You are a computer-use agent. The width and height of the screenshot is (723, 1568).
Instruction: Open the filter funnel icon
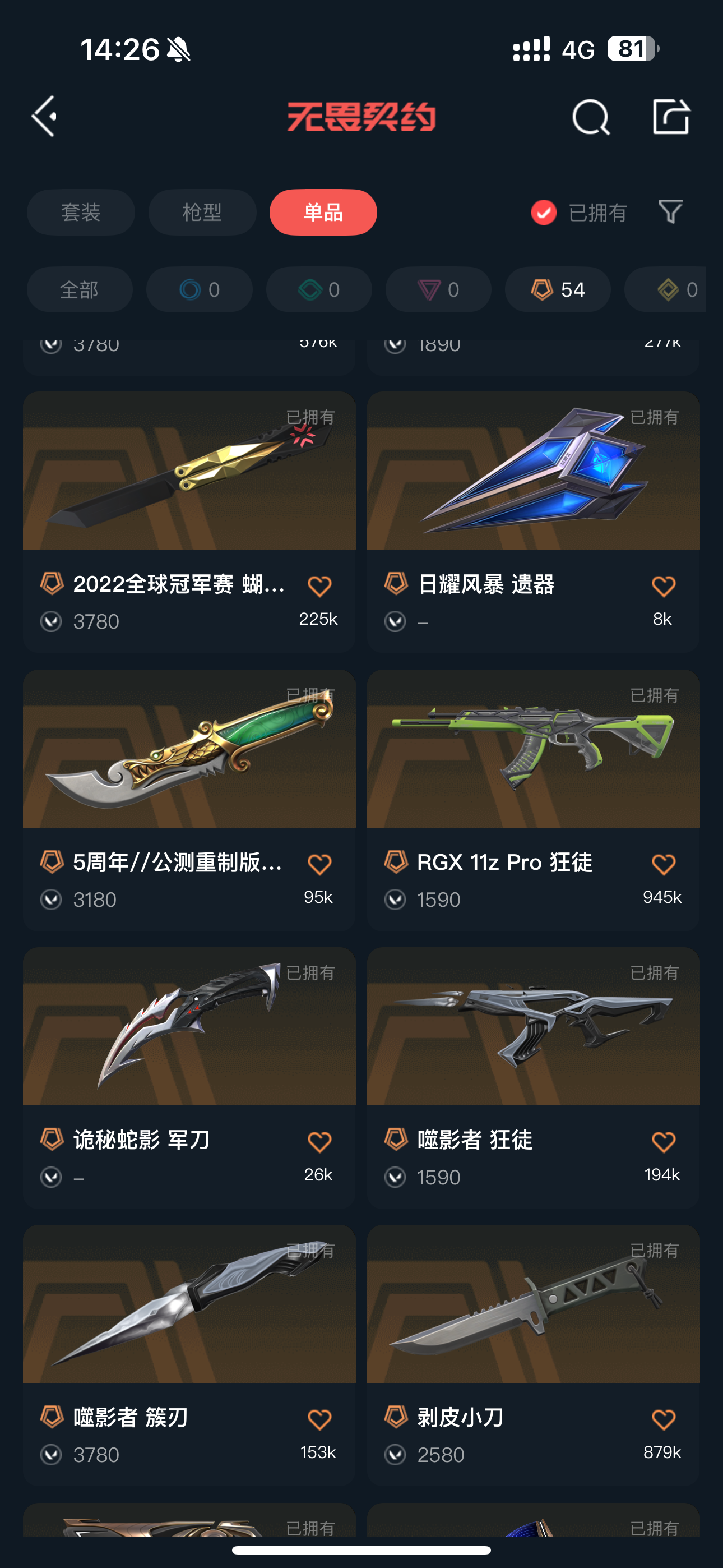pyautogui.click(x=671, y=212)
